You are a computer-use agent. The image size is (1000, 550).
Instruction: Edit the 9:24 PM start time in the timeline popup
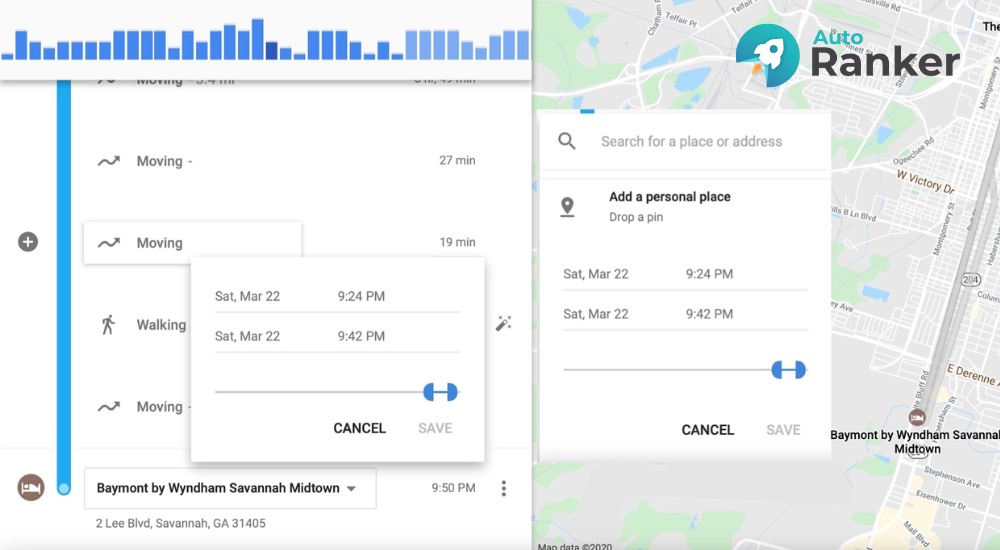coord(361,296)
